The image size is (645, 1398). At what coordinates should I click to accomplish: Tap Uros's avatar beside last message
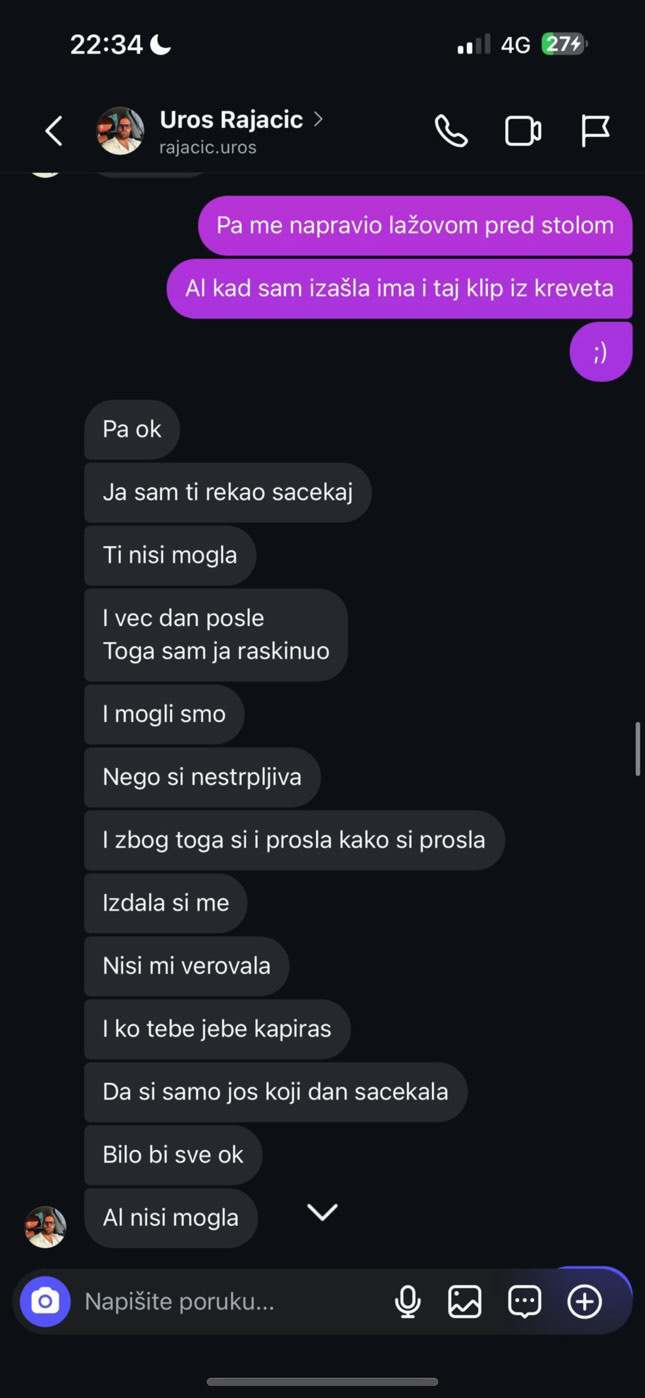pyautogui.click(x=45, y=1226)
